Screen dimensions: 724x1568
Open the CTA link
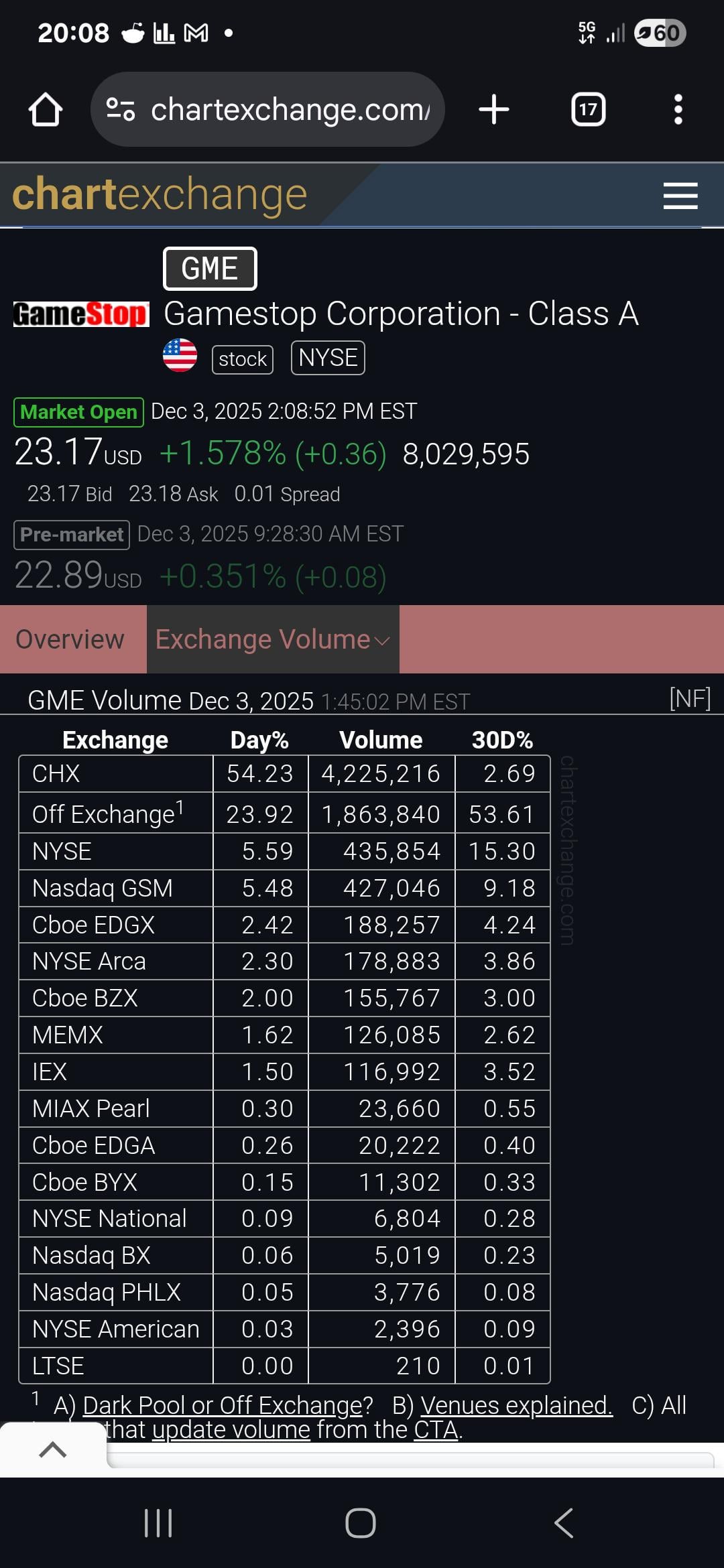tap(436, 1429)
